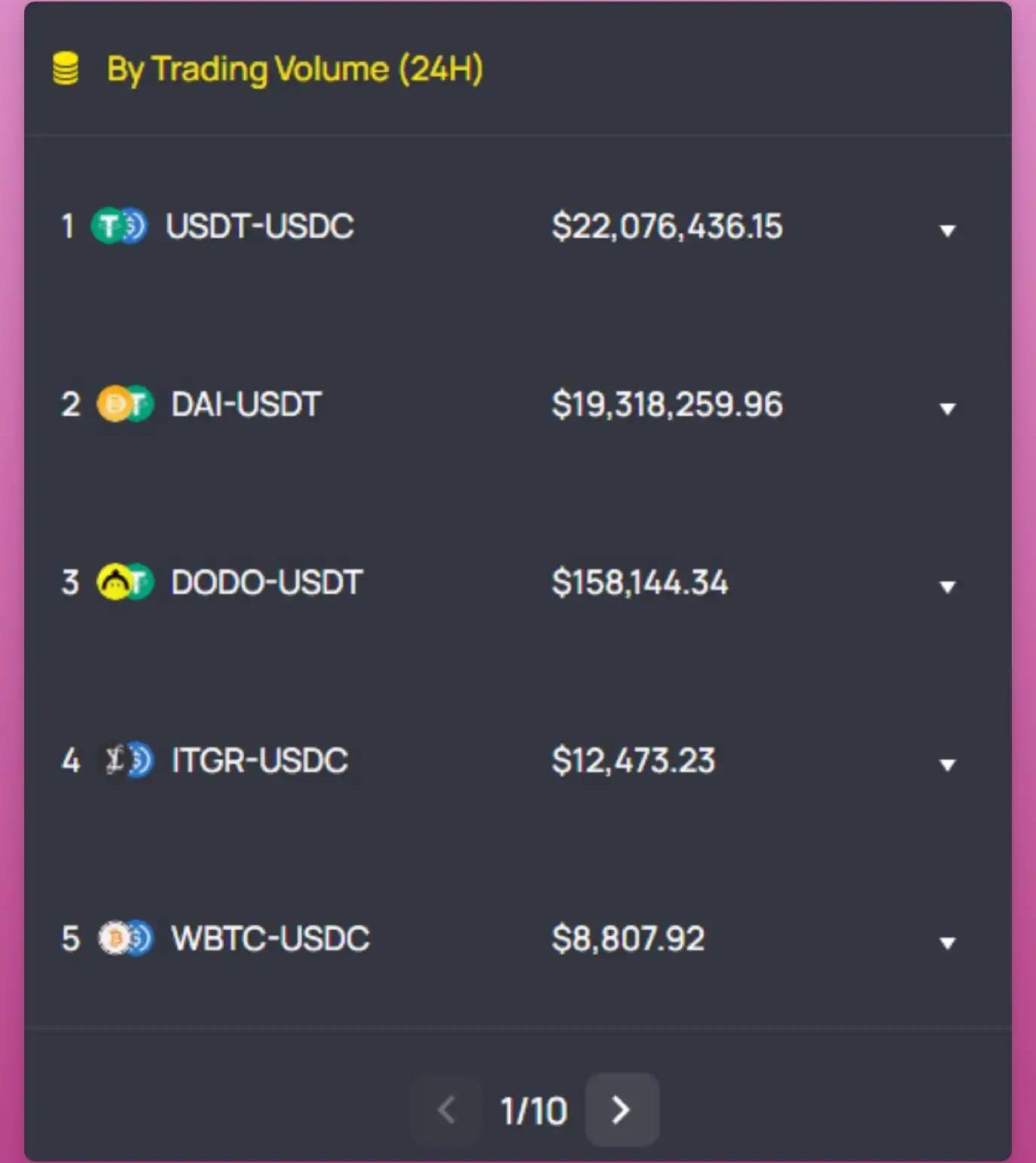Expand the DAI-USDT row dropdown arrow
The height and width of the screenshot is (1163, 1036).
click(947, 409)
